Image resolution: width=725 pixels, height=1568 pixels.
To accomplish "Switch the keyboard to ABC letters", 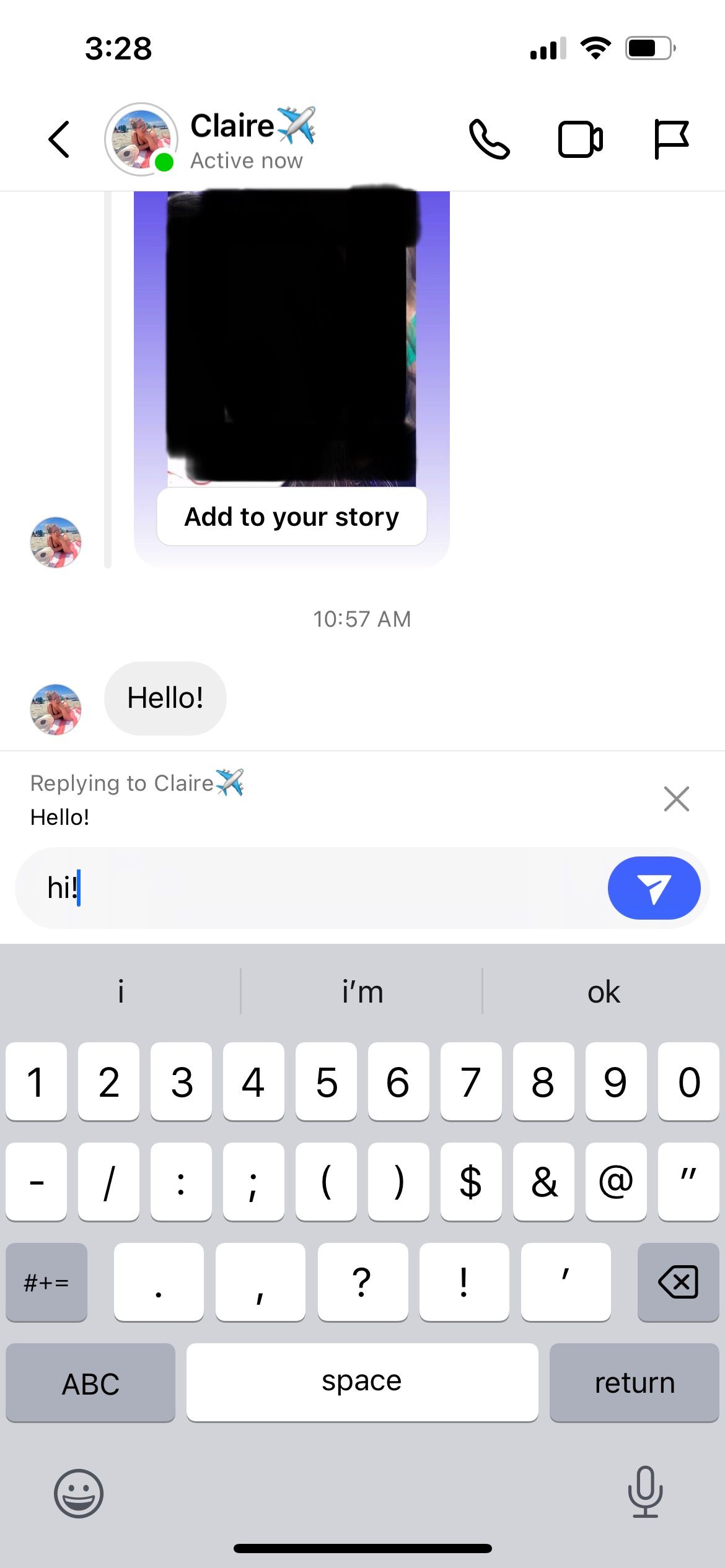I will point(90,1383).
